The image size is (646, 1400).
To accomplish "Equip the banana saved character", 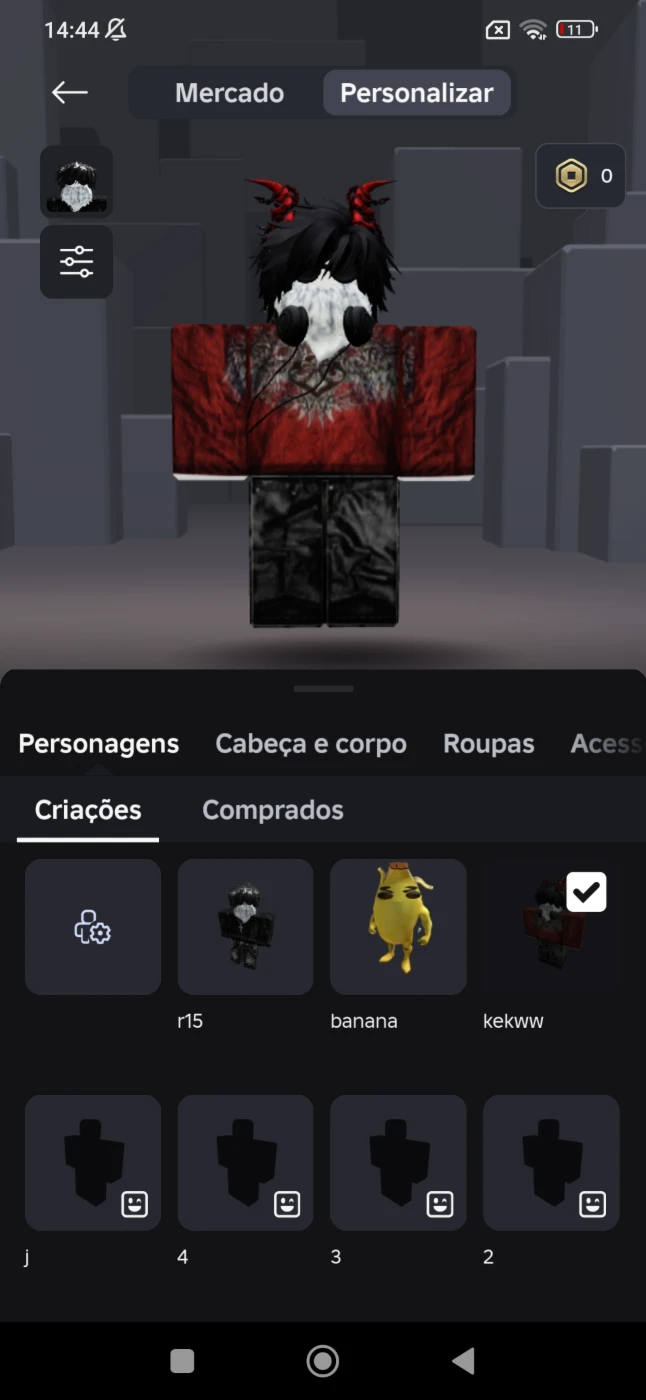I will pyautogui.click(x=398, y=927).
